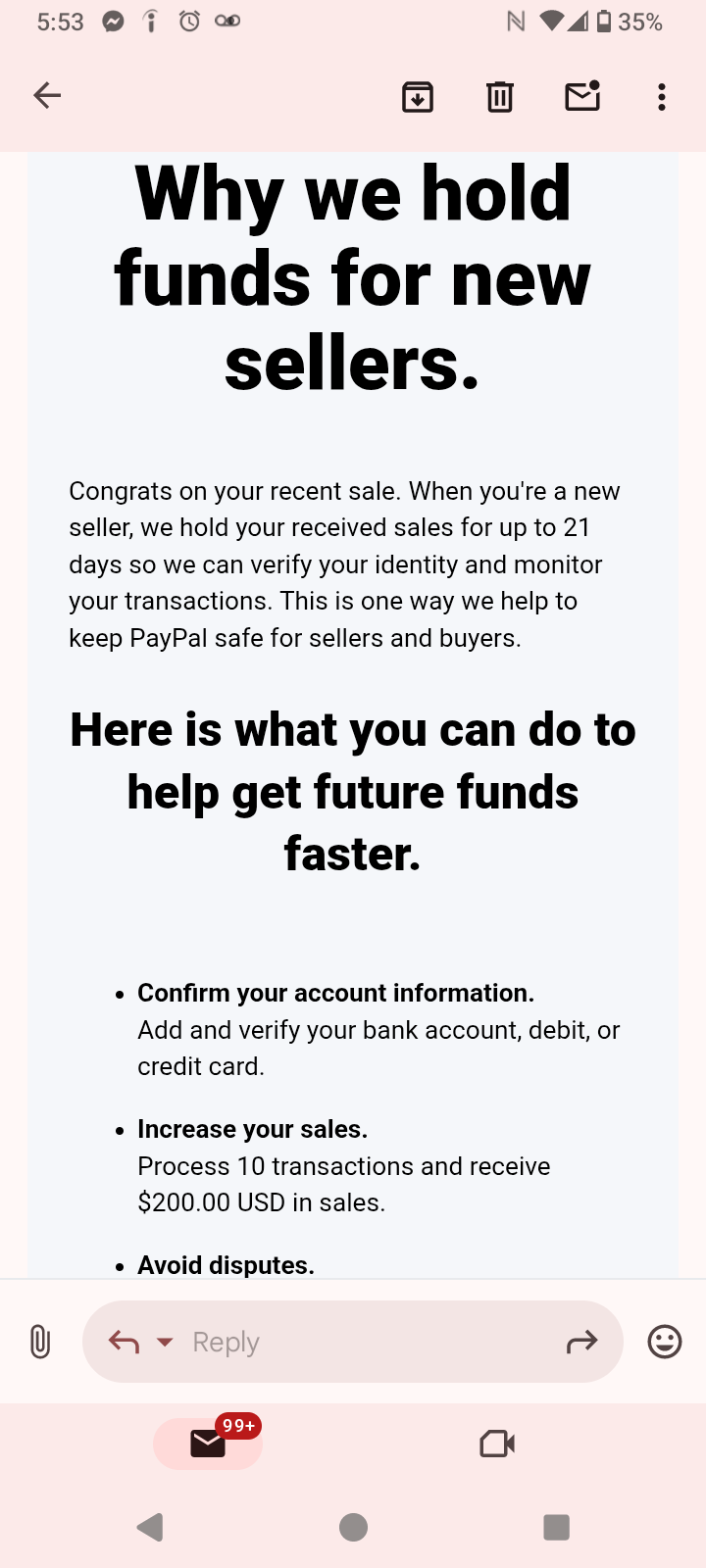Delete this email
706x1568 pixels.
coord(500,97)
